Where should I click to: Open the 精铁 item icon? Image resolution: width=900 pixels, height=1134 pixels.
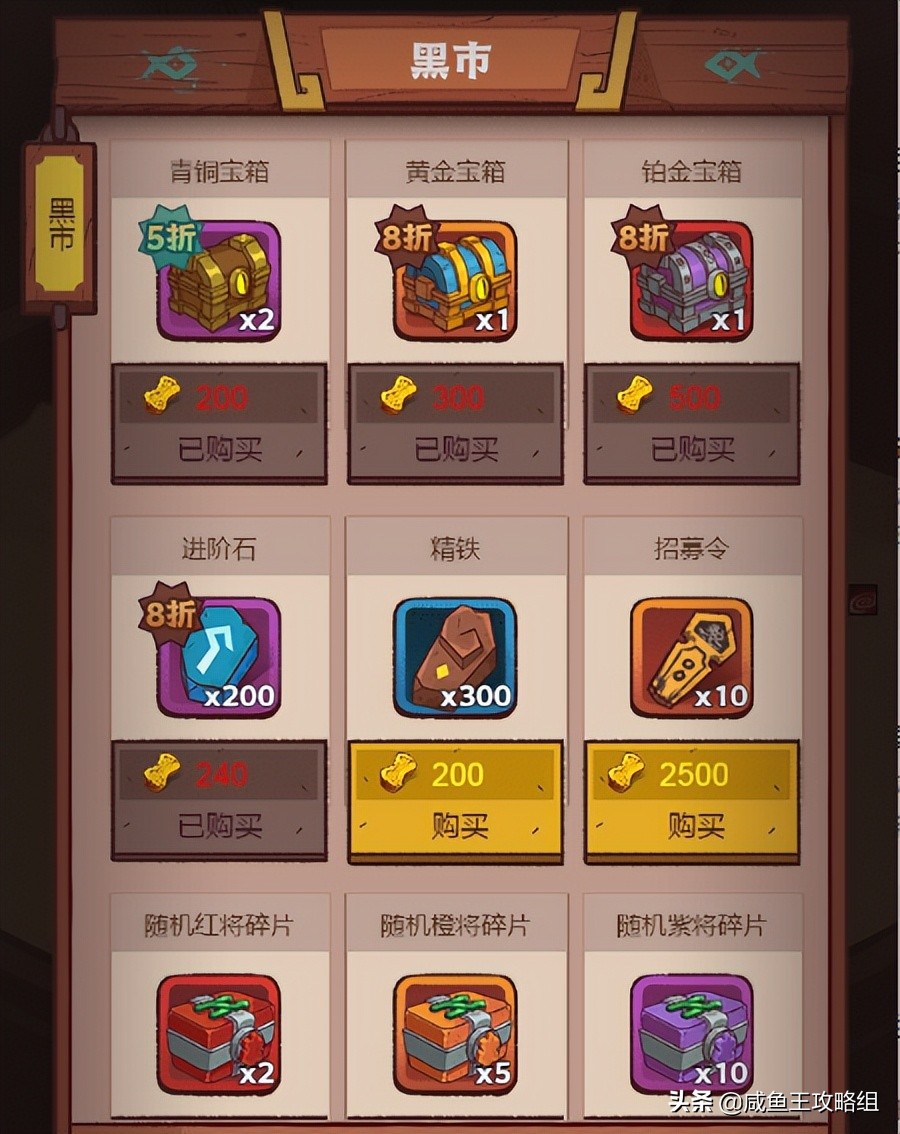455,657
